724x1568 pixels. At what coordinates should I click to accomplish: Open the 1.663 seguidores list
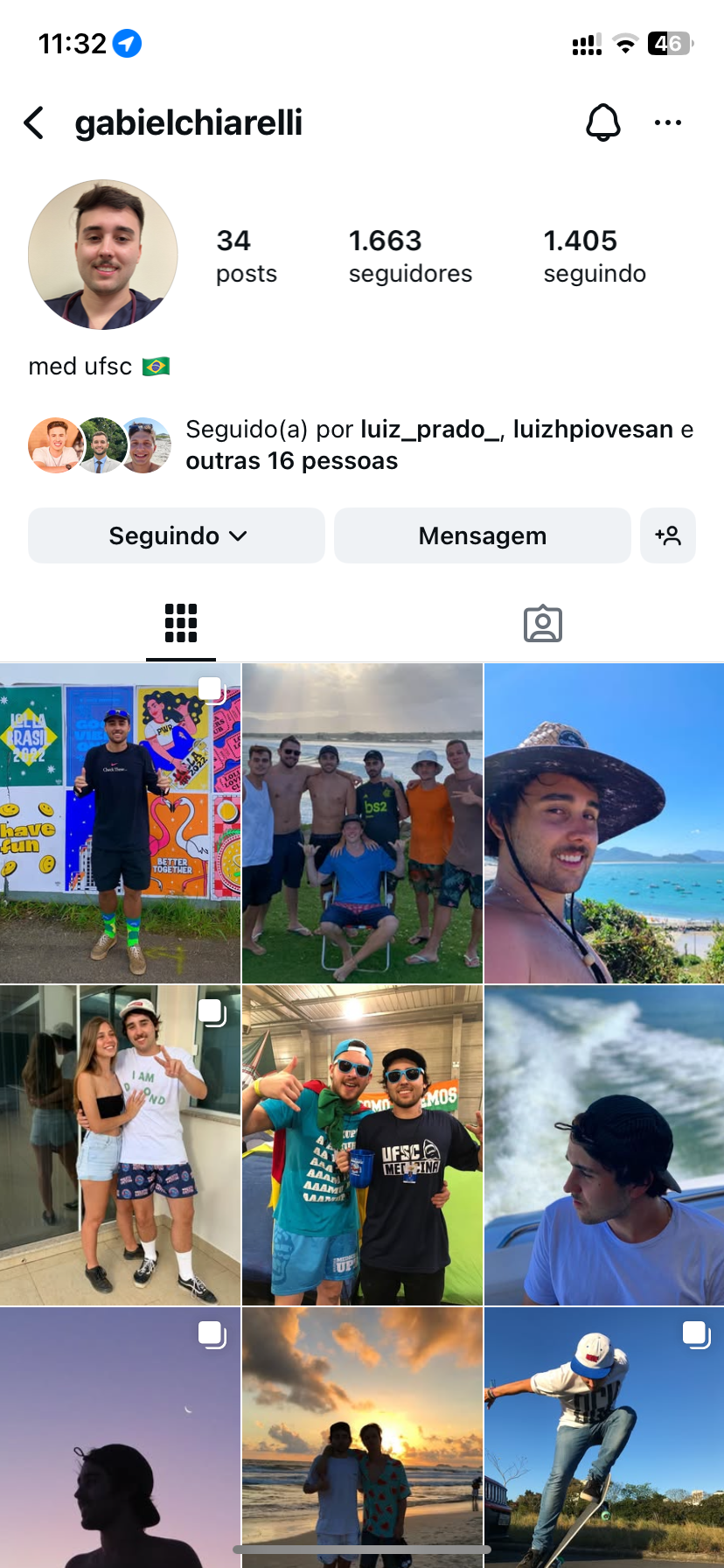tap(410, 255)
